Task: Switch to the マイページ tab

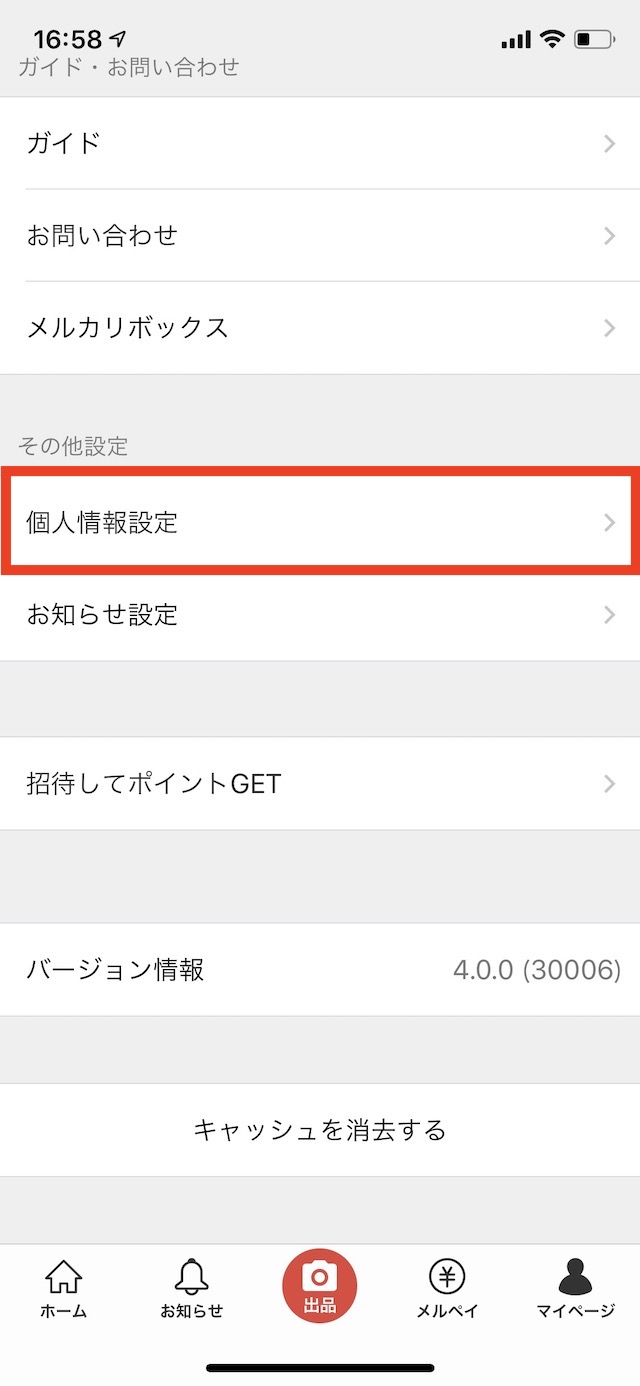Action: click(x=575, y=1289)
